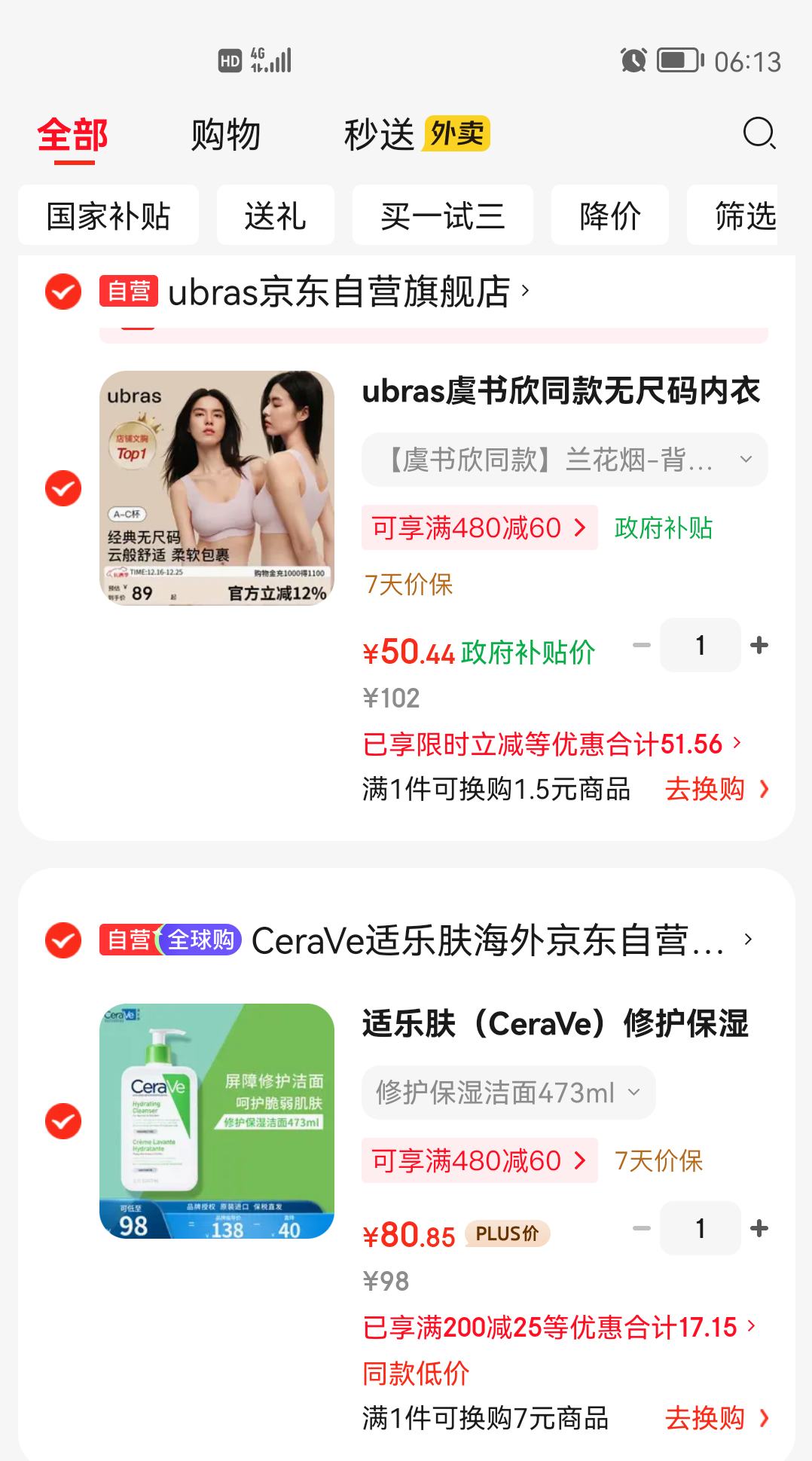Click the yellow 外卖 badge beside 秒送
The width and height of the screenshot is (812, 1461).
[x=459, y=134]
